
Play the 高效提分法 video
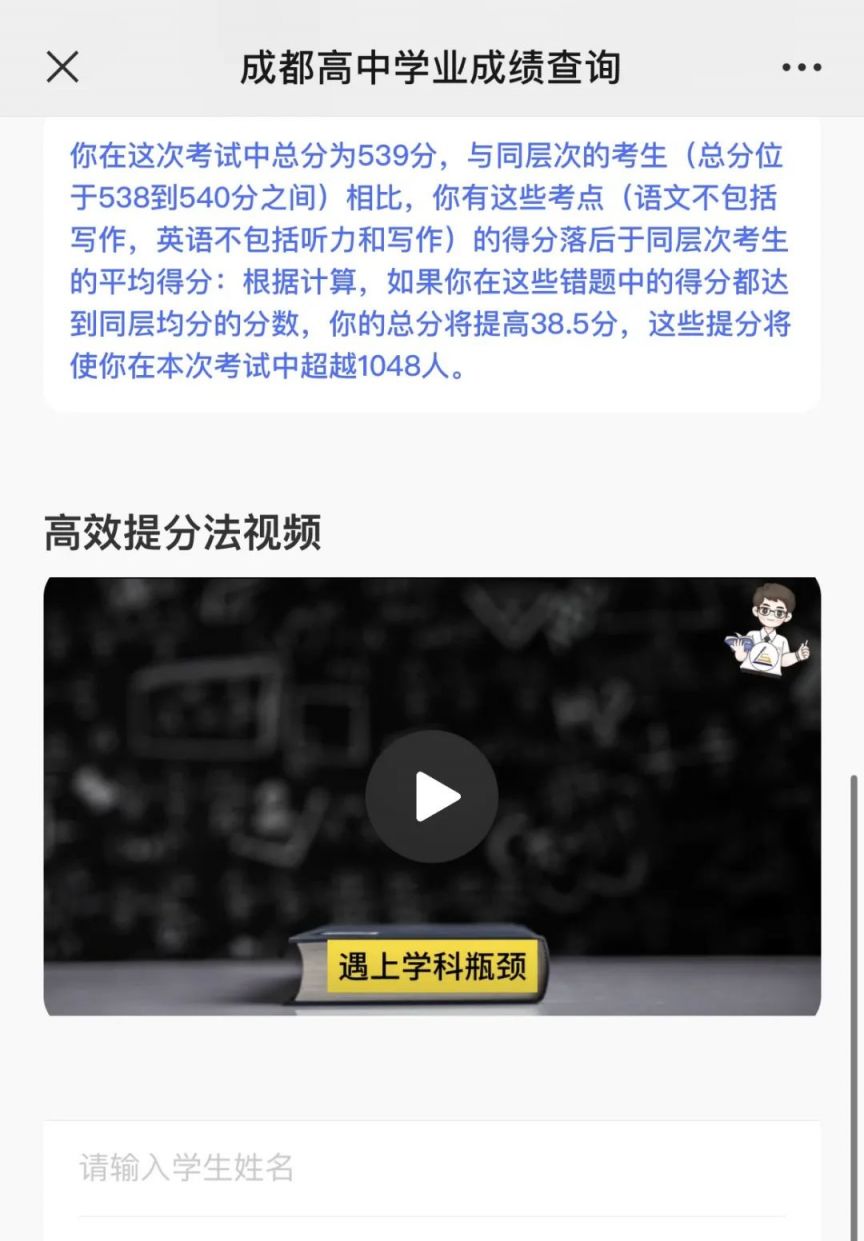point(432,797)
